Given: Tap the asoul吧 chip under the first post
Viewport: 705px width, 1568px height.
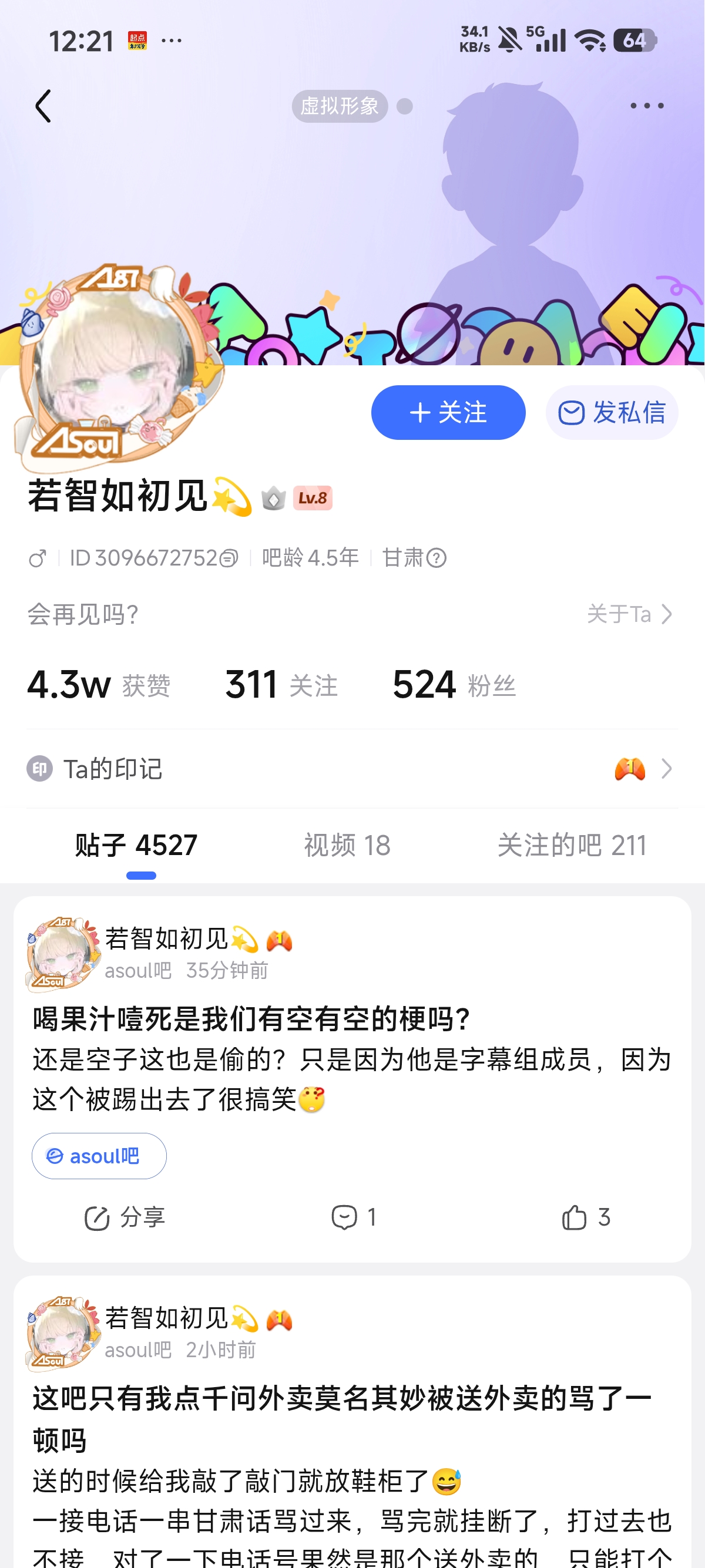Looking at the screenshot, I should (x=99, y=1156).
